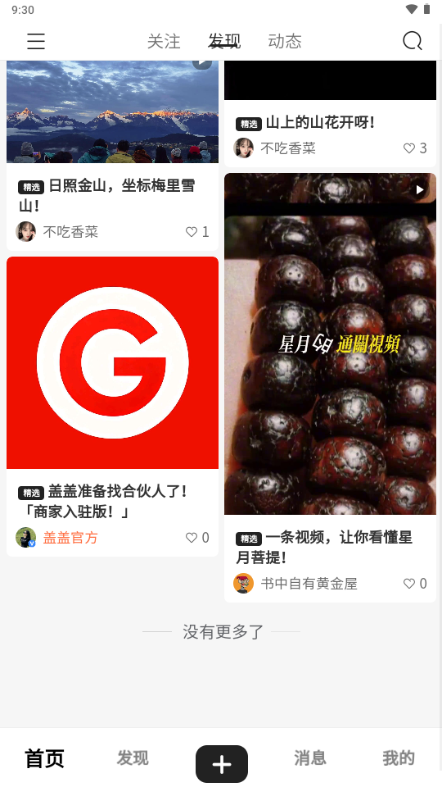Screen dimensions: 442x787
Task: Open the 星月菩提 video post
Action: pyautogui.click(x=330, y=387)
